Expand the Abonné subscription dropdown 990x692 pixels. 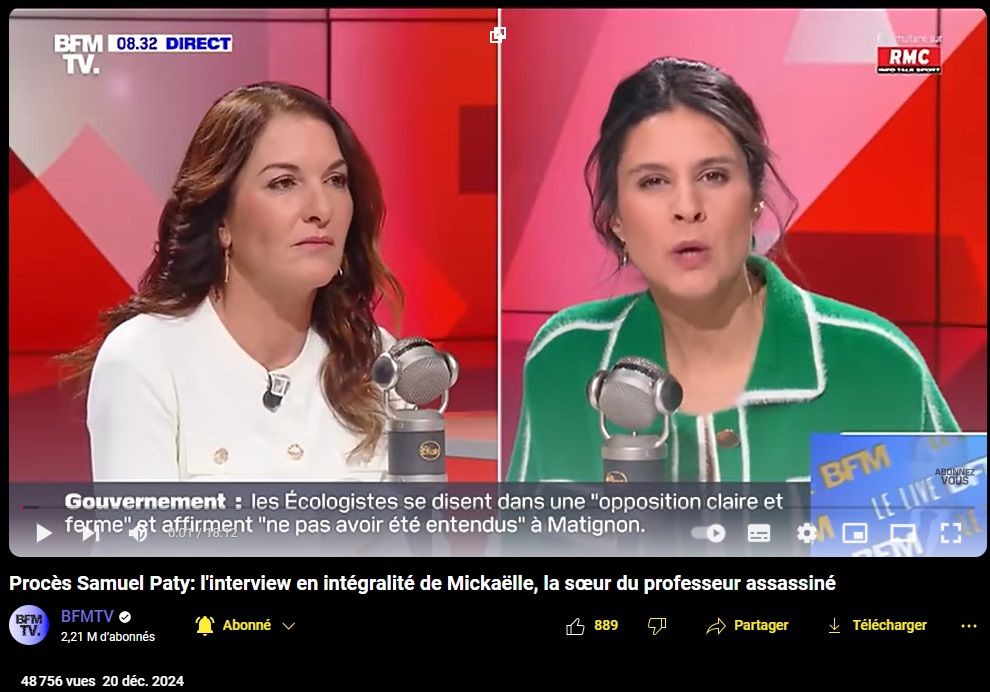(x=246, y=625)
